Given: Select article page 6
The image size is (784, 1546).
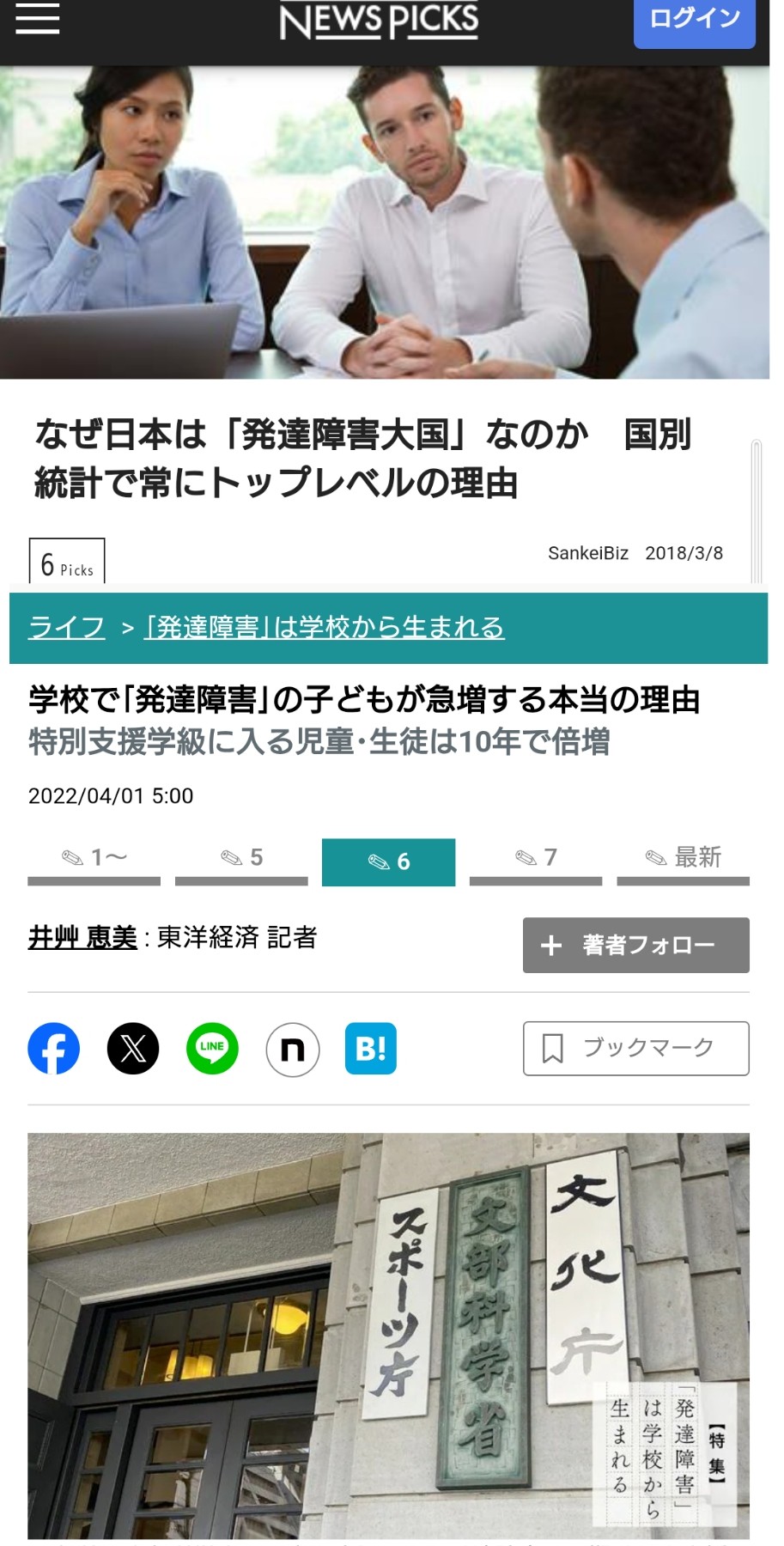Looking at the screenshot, I should pyautogui.click(x=388, y=861).
